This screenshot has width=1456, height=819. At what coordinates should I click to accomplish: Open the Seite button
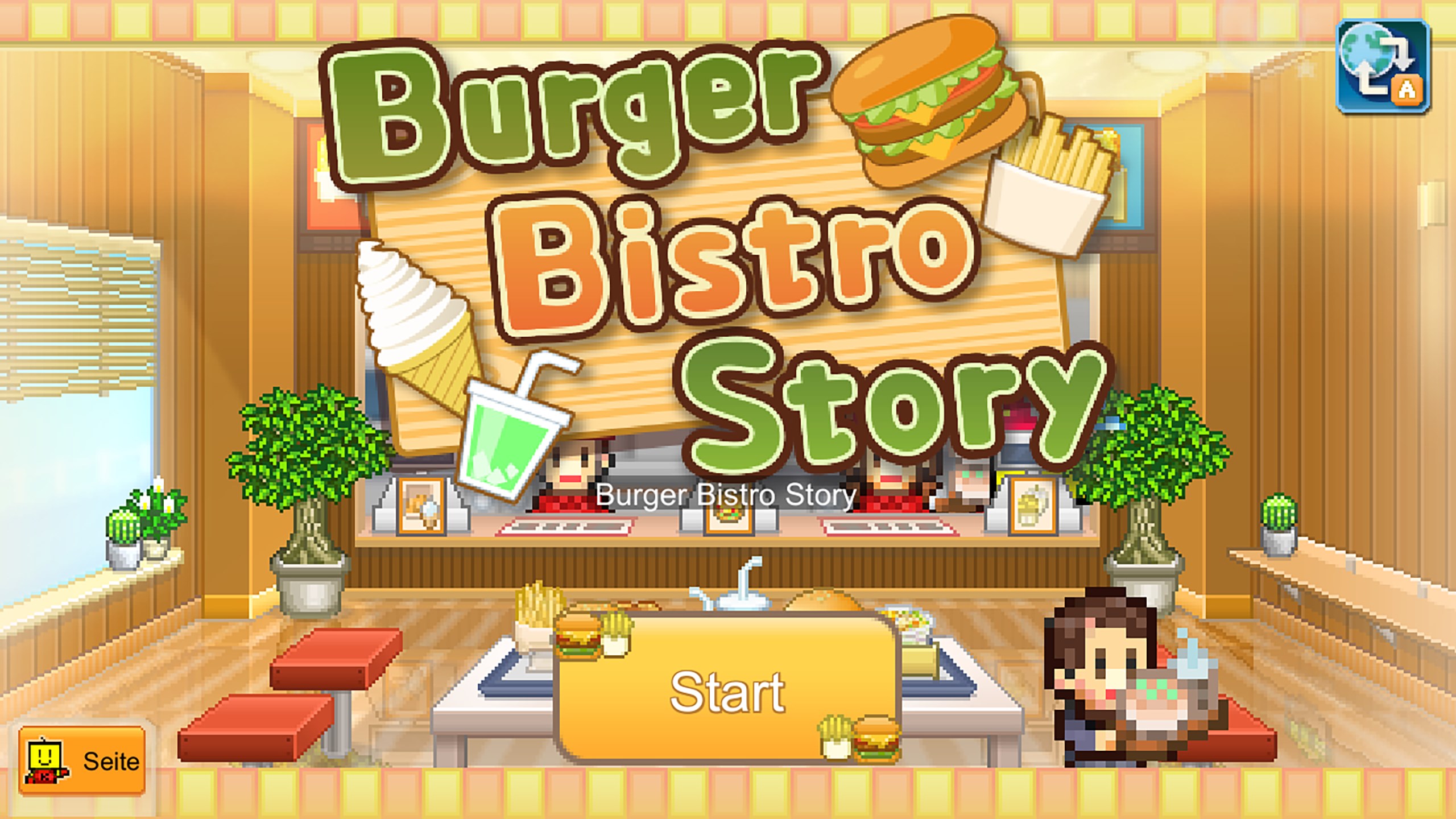click(82, 760)
